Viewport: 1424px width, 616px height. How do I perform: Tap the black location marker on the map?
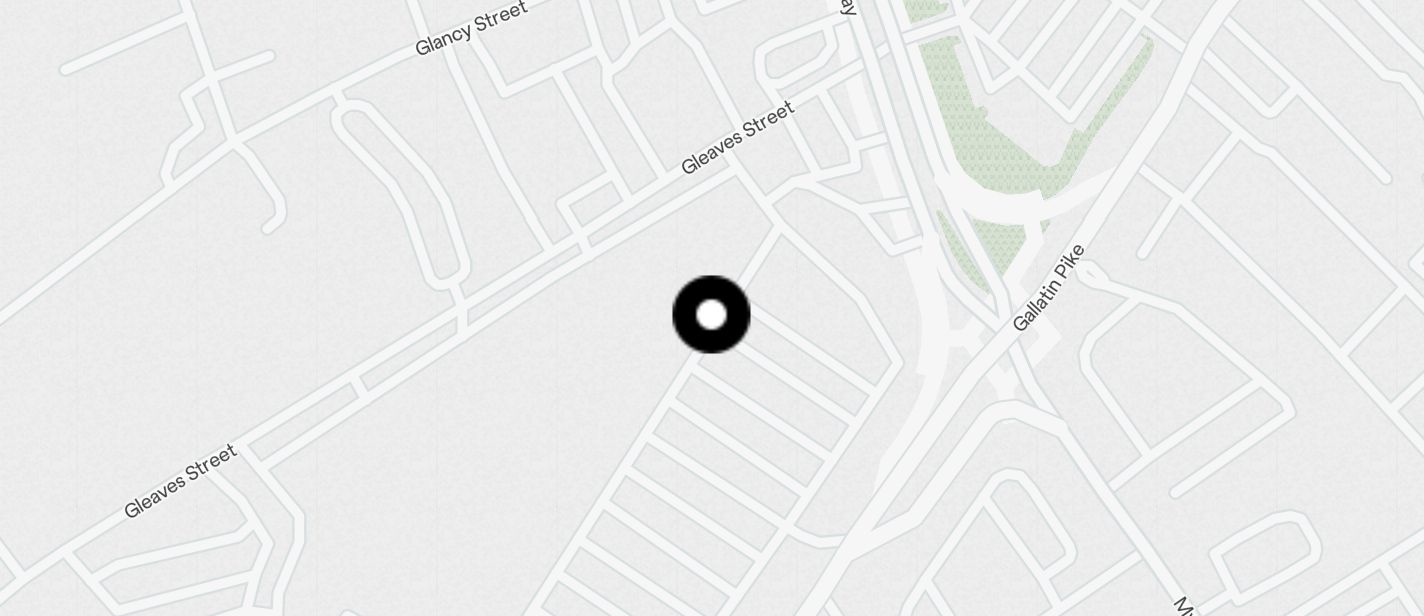[x=711, y=315]
